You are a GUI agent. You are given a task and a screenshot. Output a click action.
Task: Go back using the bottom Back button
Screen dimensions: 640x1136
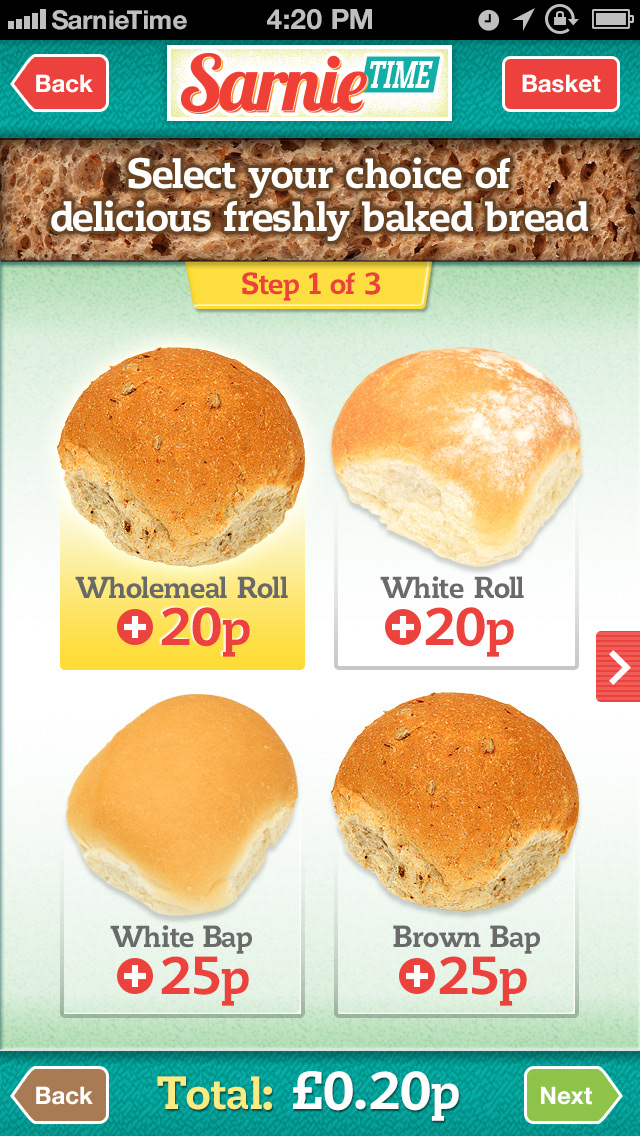click(x=62, y=1095)
